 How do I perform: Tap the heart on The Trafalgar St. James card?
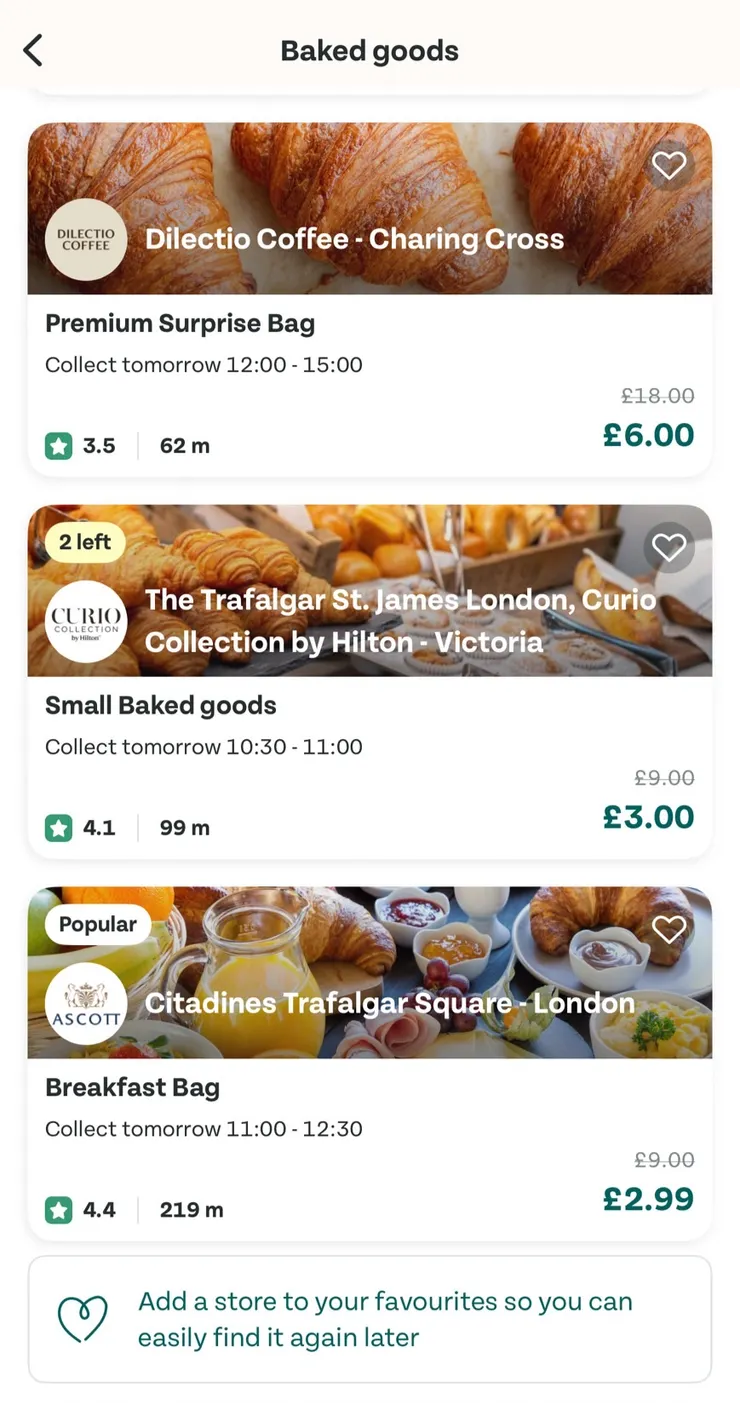point(668,547)
